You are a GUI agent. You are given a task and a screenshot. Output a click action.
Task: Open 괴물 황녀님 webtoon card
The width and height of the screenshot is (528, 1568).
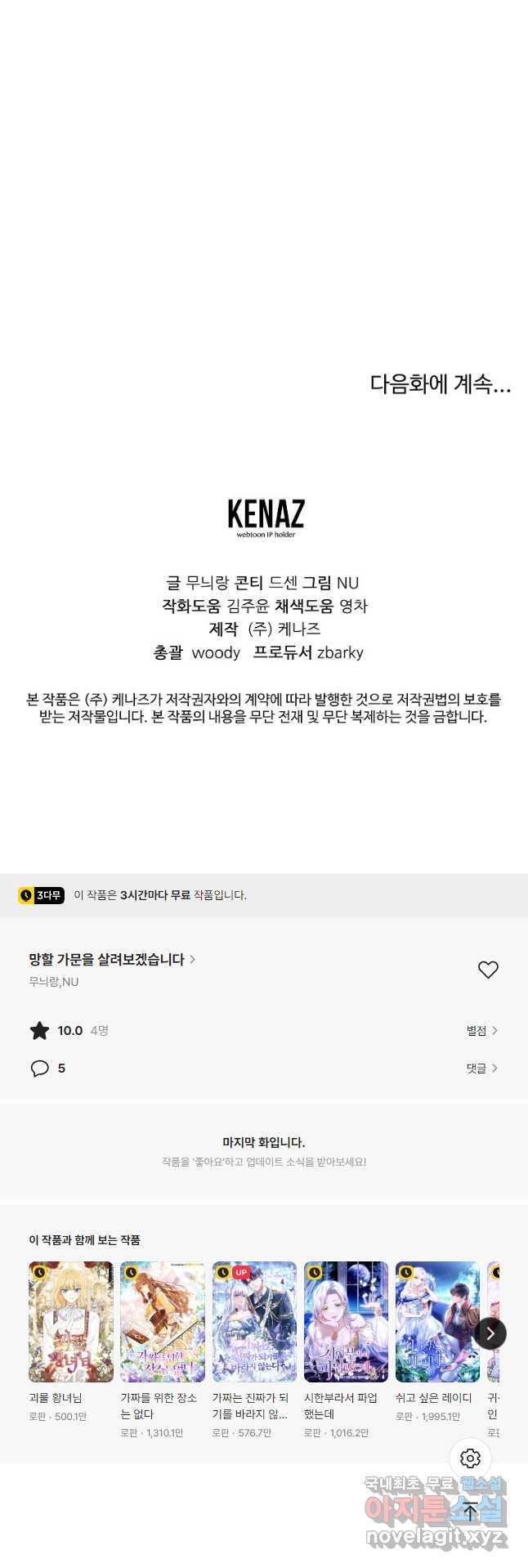coord(71,1322)
